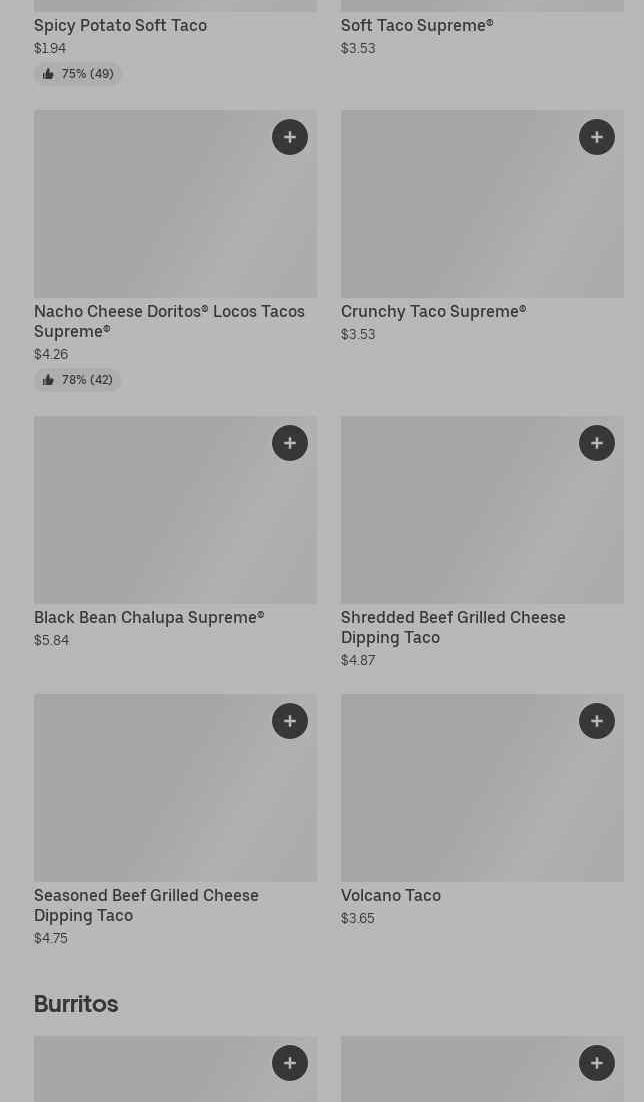Viewport: 644px width, 1102px height.
Task: Open the Black Bean Chalupa Supreme item
Action: [149, 618]
